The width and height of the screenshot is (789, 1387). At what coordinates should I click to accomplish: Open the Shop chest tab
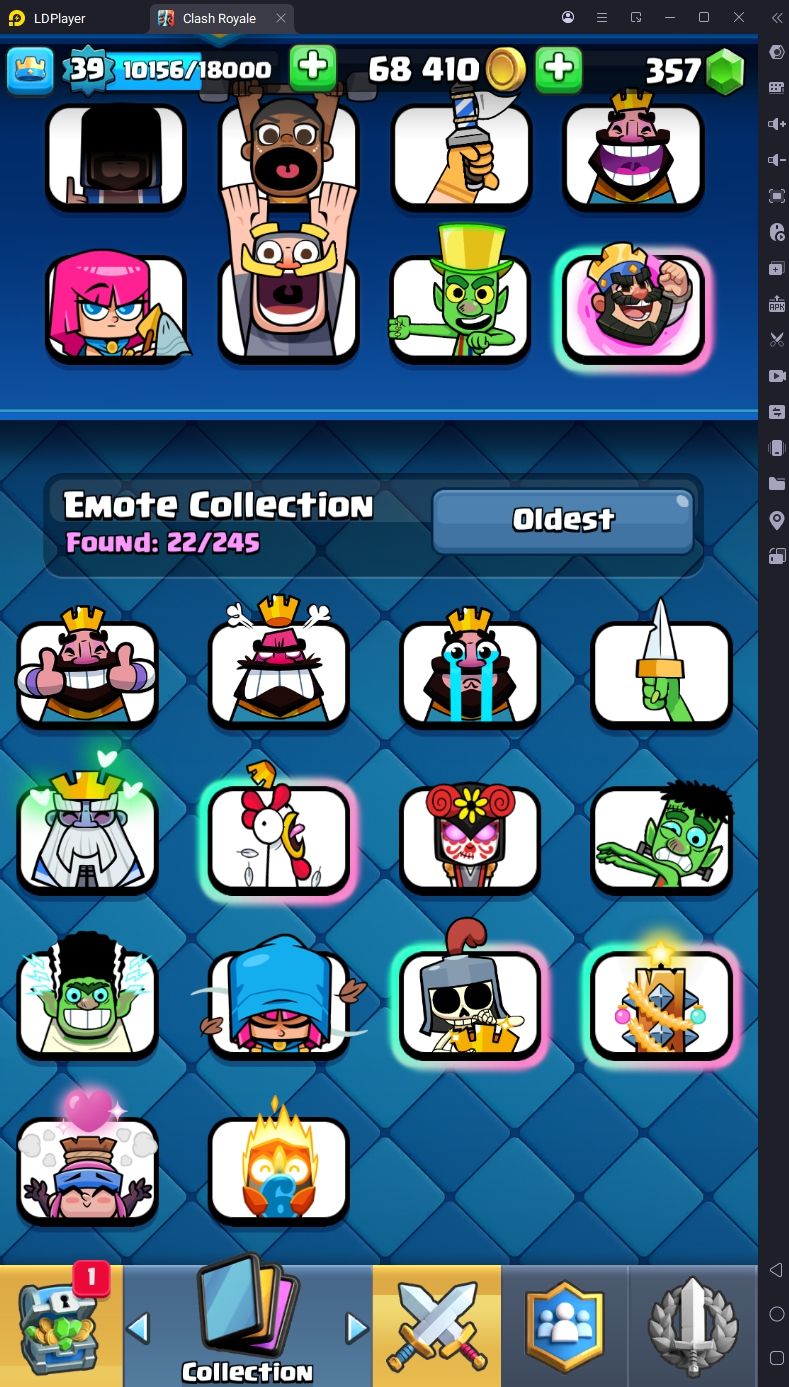(x=62, y=1324)
